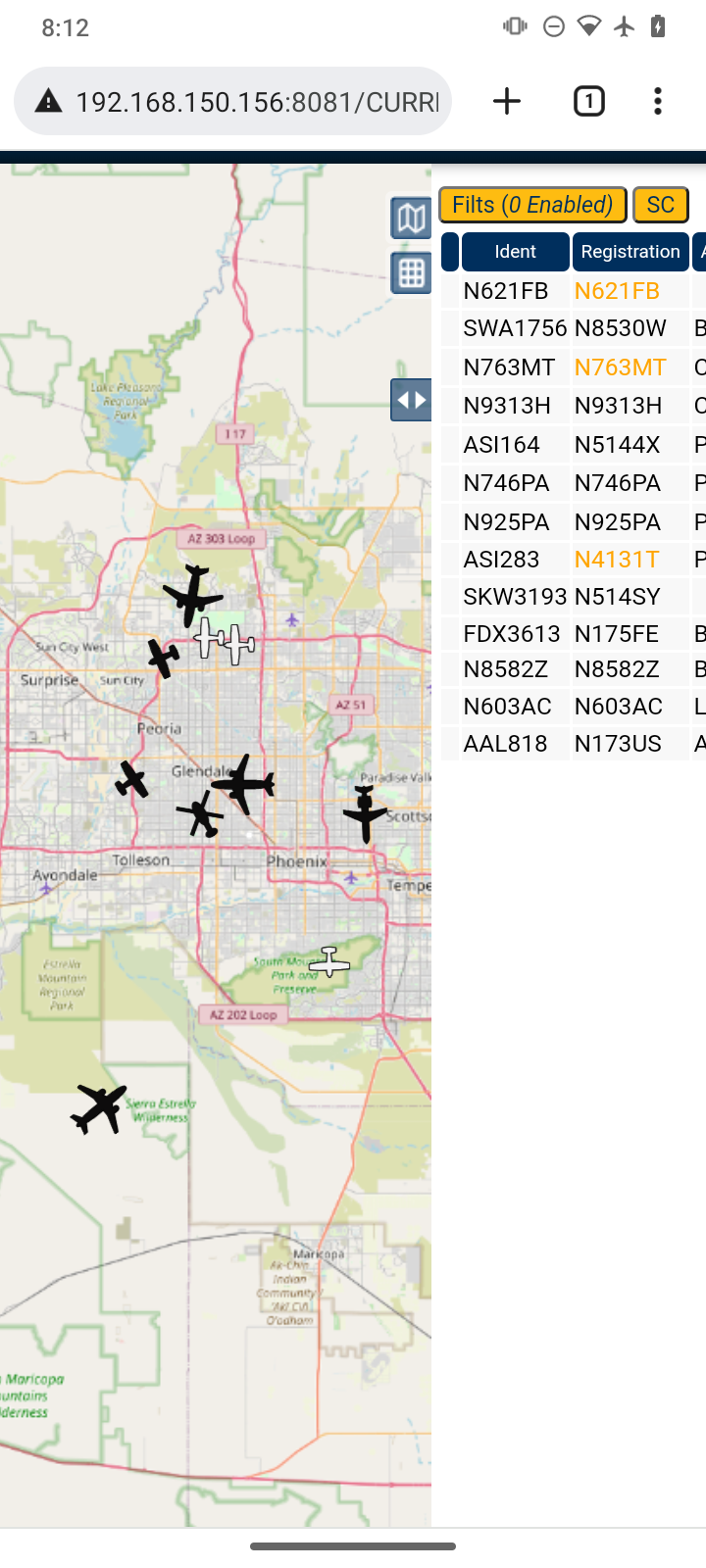Tap the white airplane over South Mountain Park
Viewport: 706px width, 1568px height.
329,962
